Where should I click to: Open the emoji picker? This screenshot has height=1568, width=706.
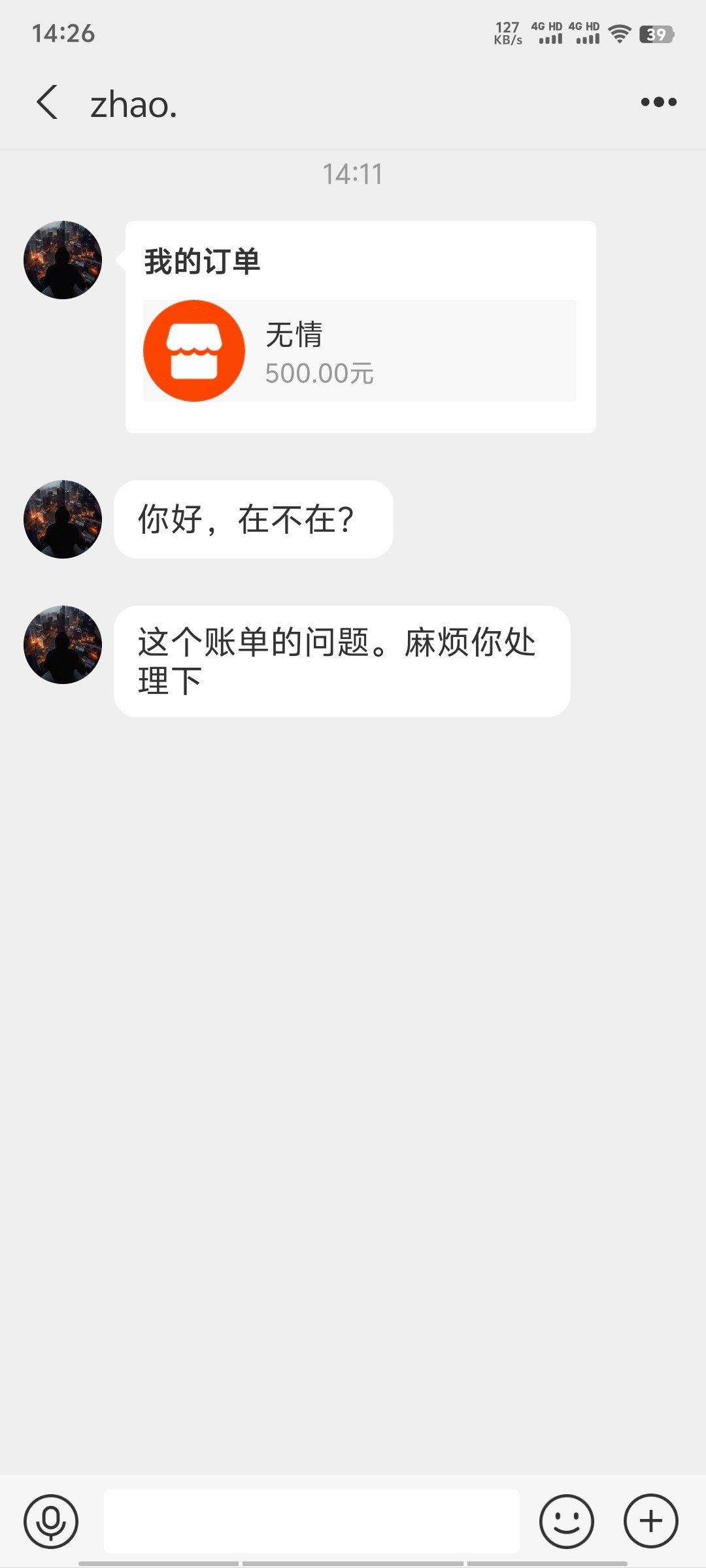click(566, 1521)
